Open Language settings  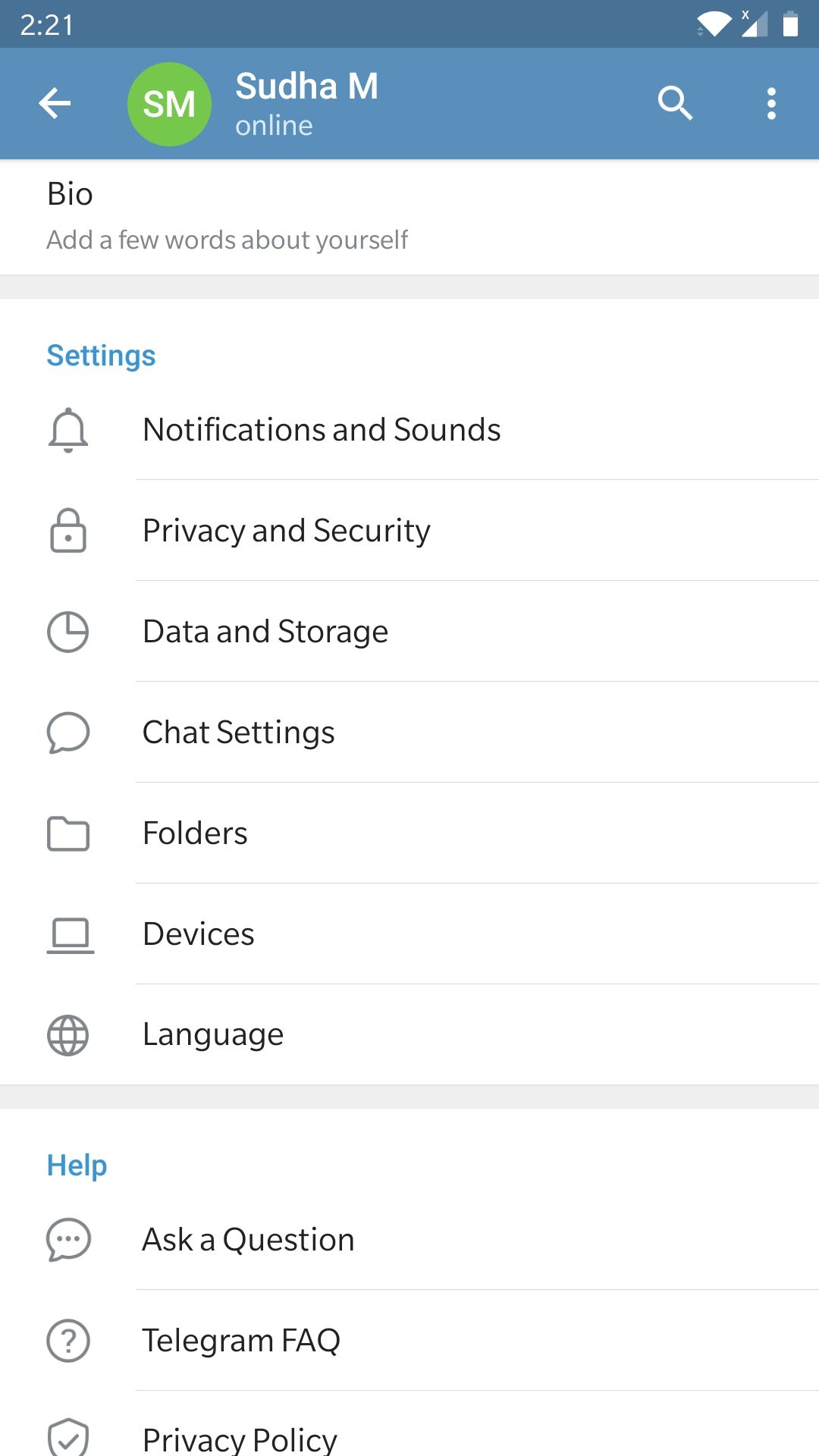pyautogui.click(x=212, y=1034)
